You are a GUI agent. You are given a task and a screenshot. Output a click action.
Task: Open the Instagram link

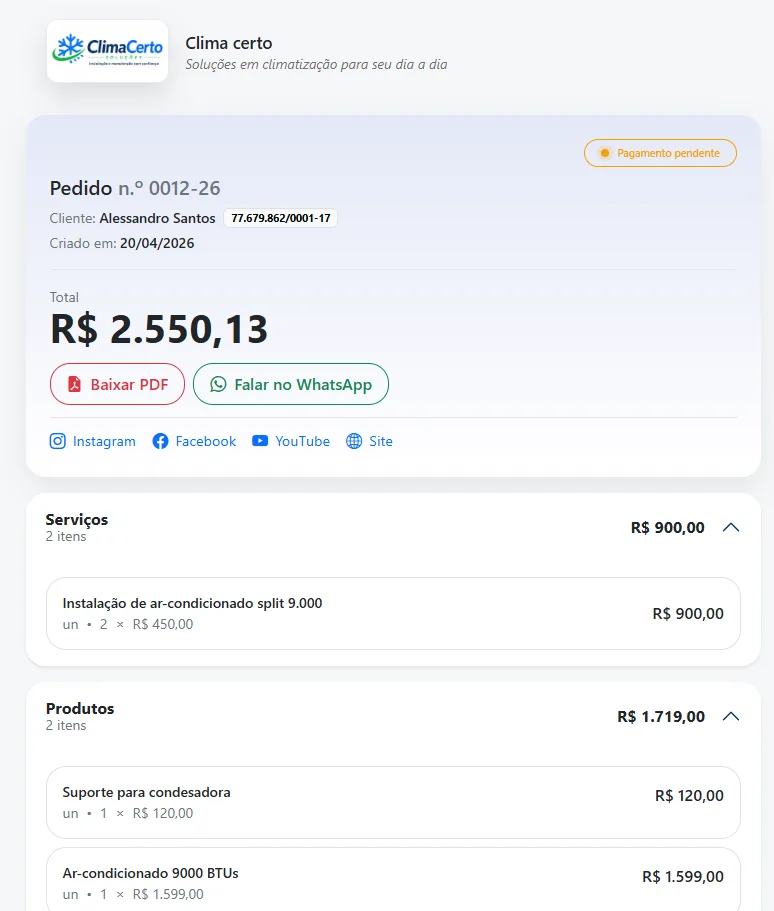[x=103, y=440]
